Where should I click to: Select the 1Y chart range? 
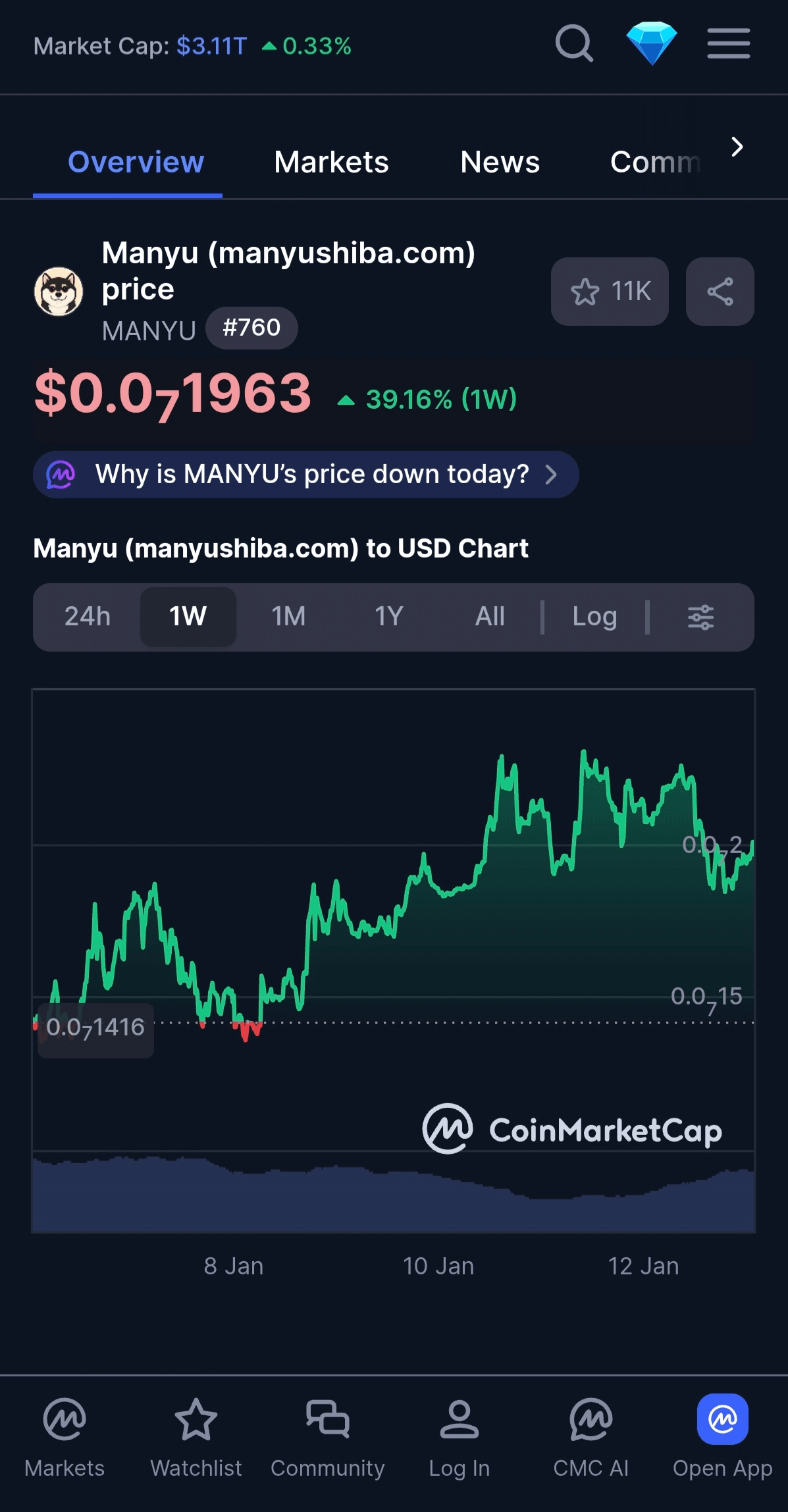click(389, 617)
